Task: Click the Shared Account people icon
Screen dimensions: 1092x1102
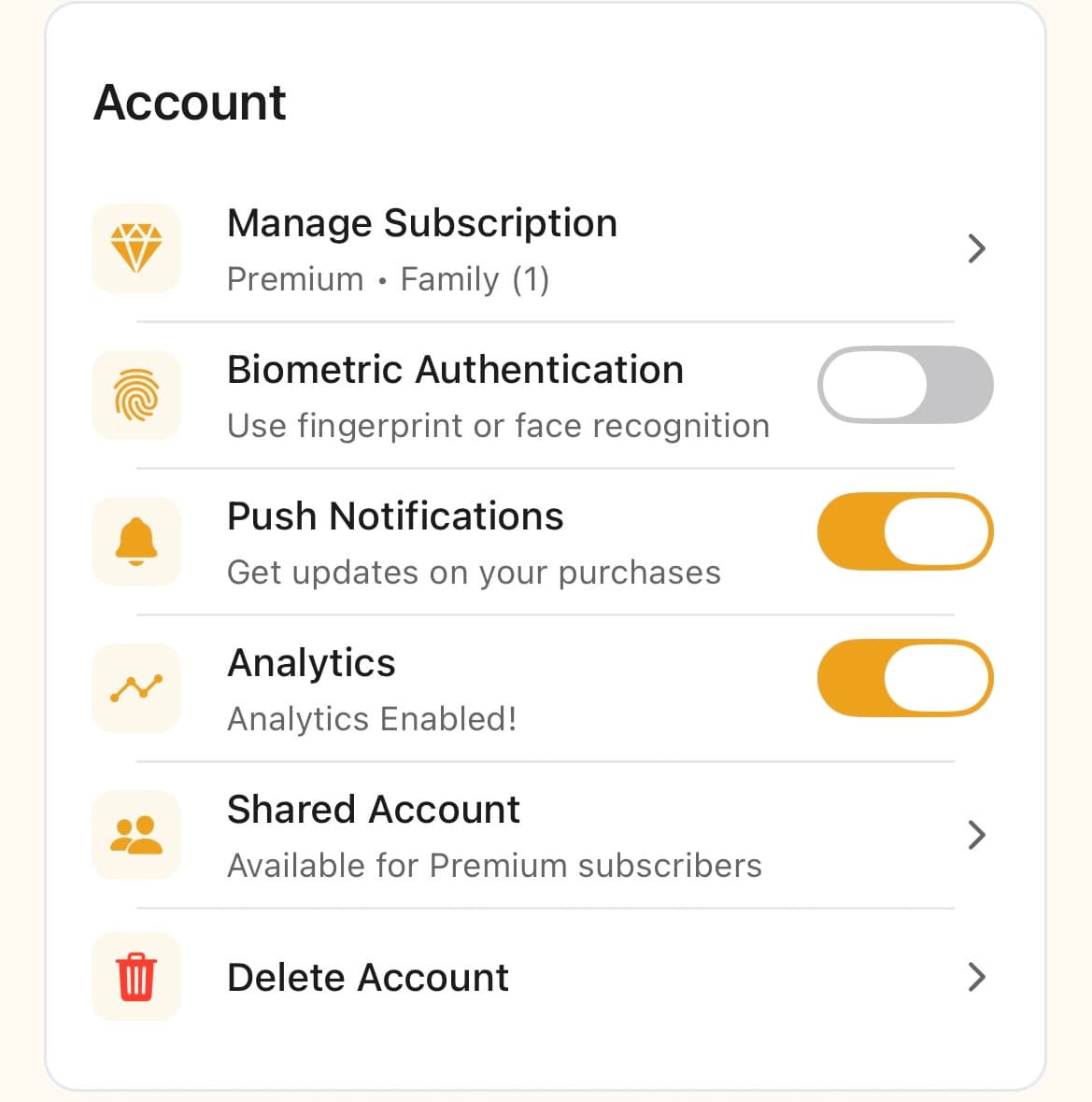Action: tap(136, 835)
